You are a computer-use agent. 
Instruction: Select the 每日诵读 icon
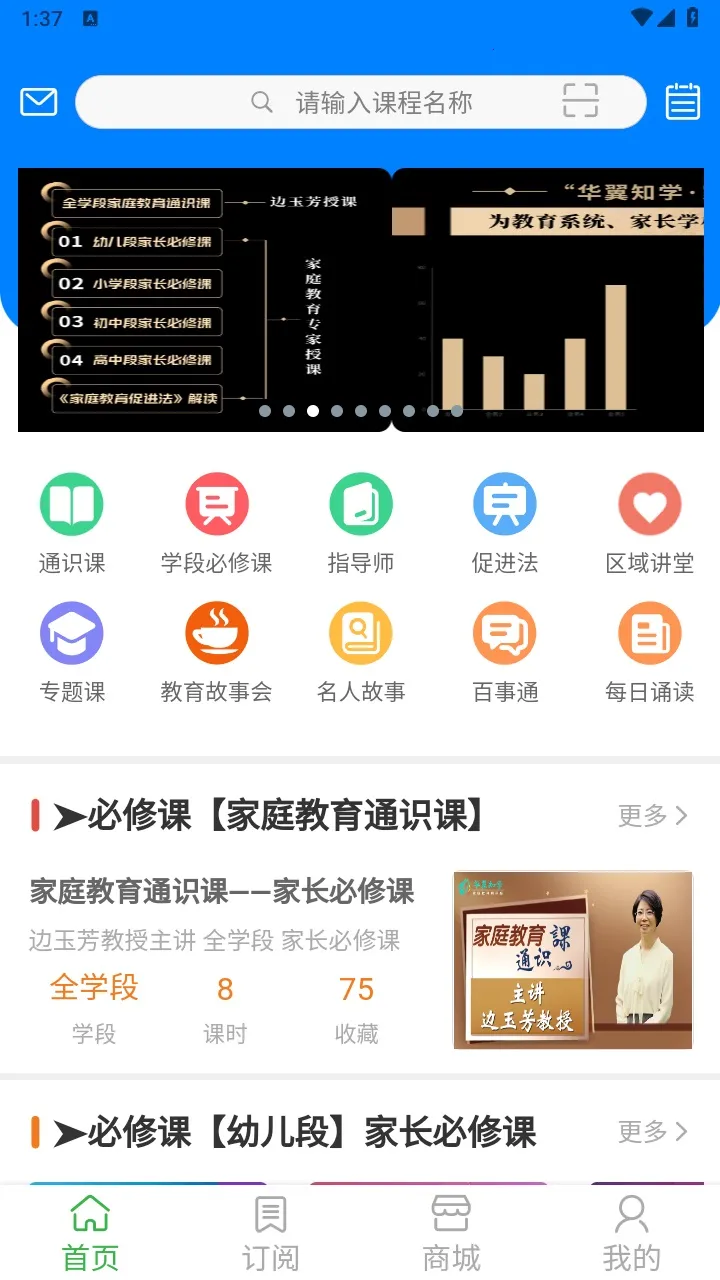[x=649, y=632]
